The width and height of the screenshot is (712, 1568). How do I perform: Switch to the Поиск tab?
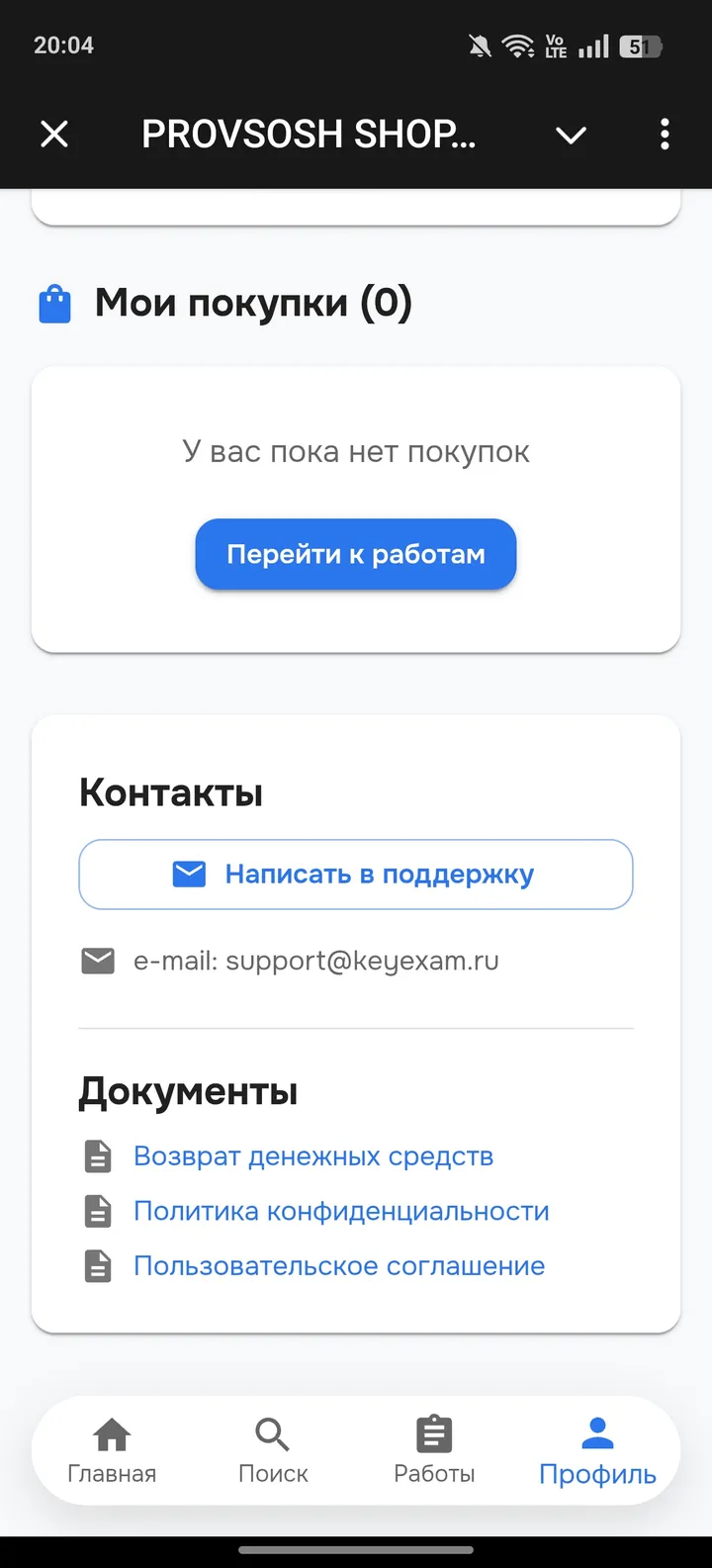[272, 1449]
